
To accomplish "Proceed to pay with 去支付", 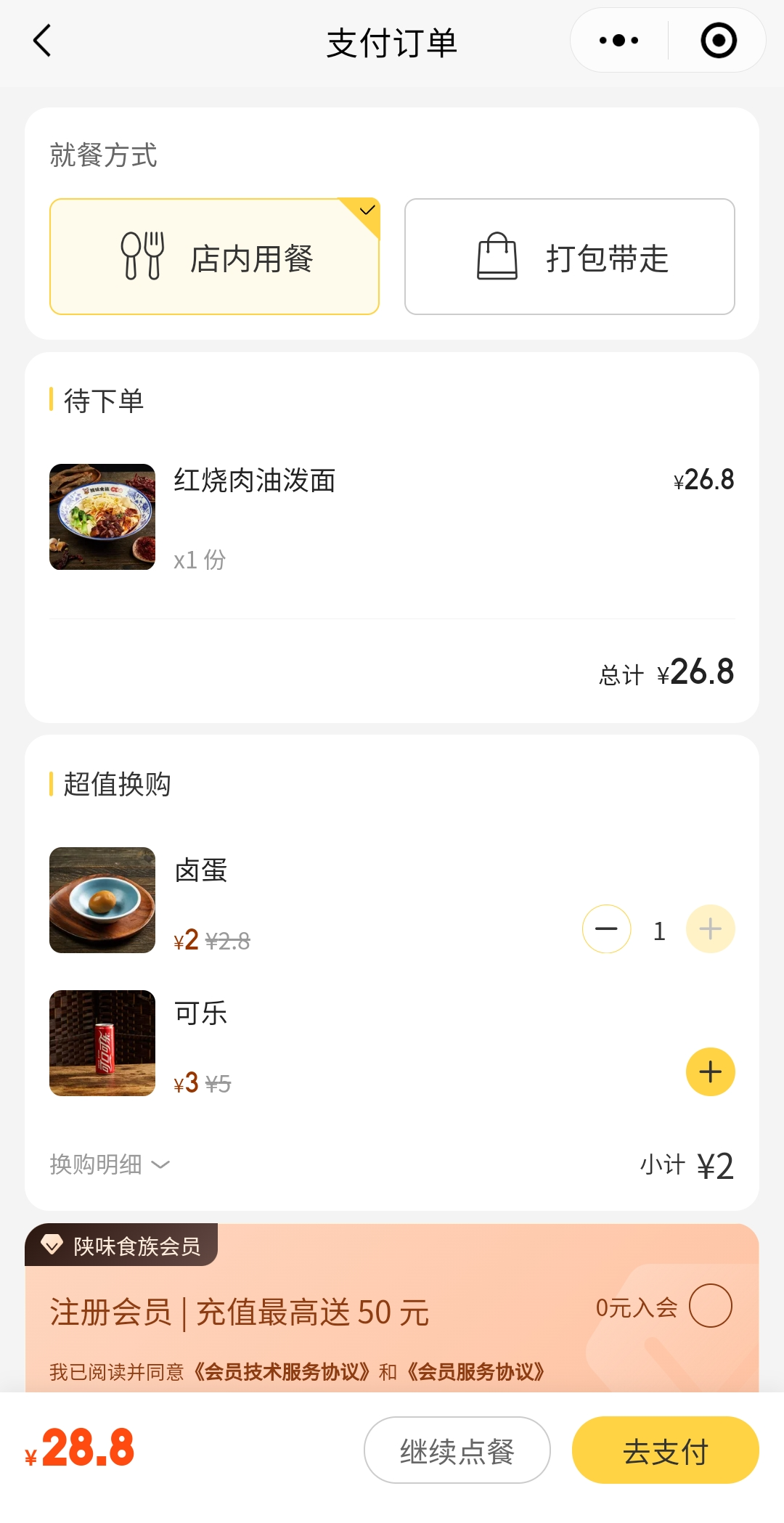I will pos(665,1450).
